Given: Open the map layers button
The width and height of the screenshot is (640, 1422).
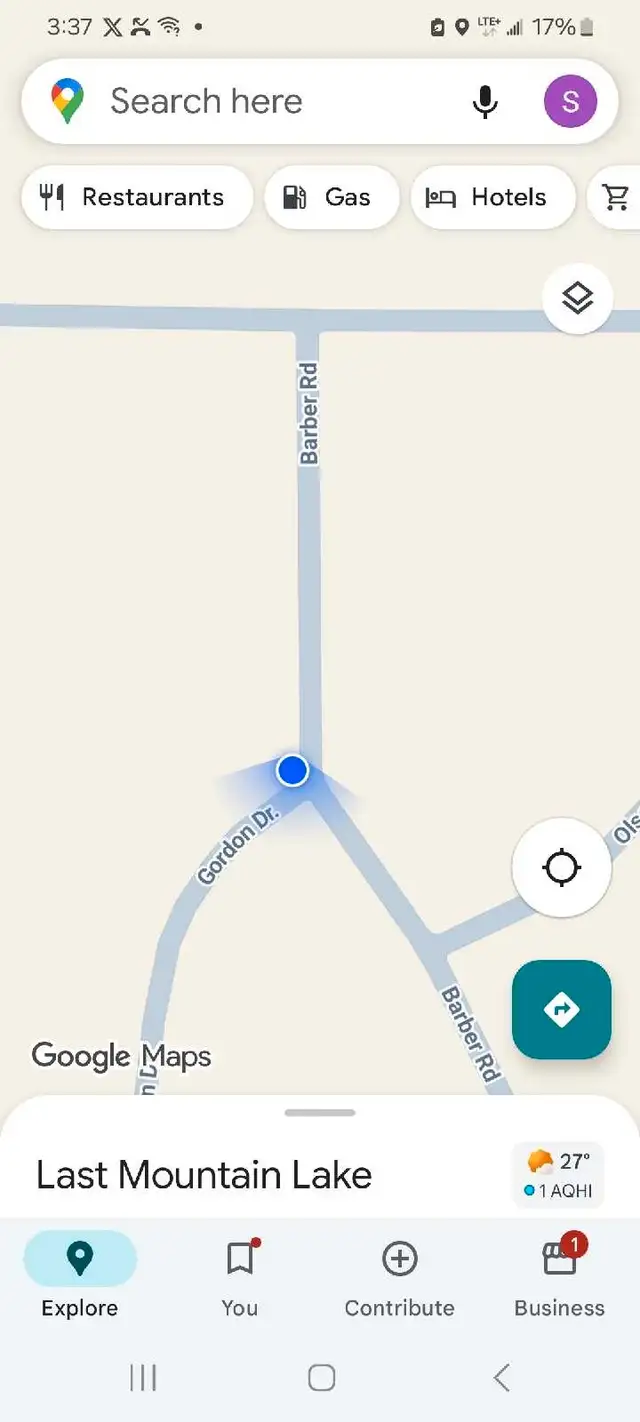Looking at the screenshot, I should click(x=577, y=298).
